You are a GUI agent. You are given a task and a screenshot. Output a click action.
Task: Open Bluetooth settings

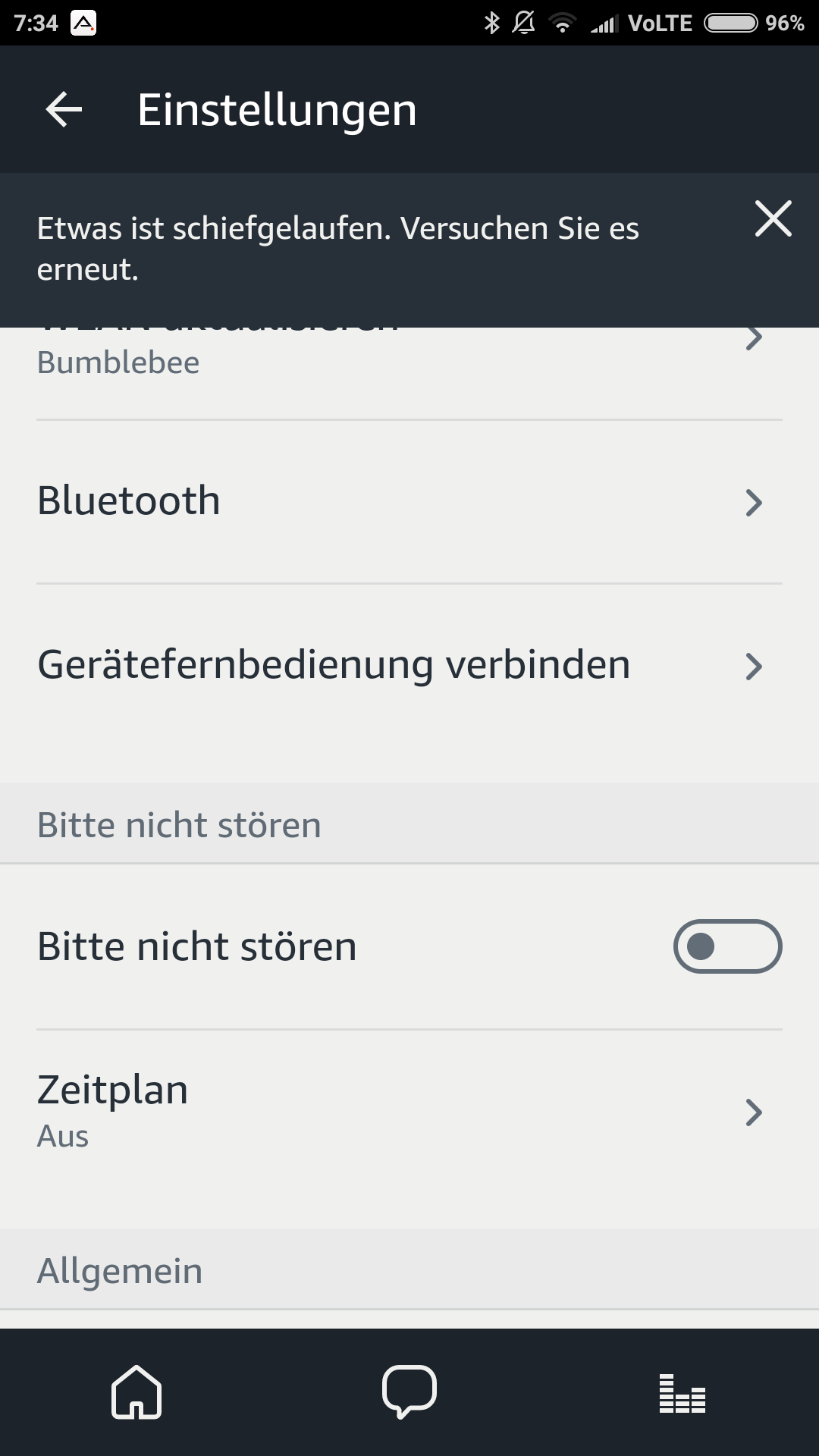pyautogui.click(x=409, y=502)
